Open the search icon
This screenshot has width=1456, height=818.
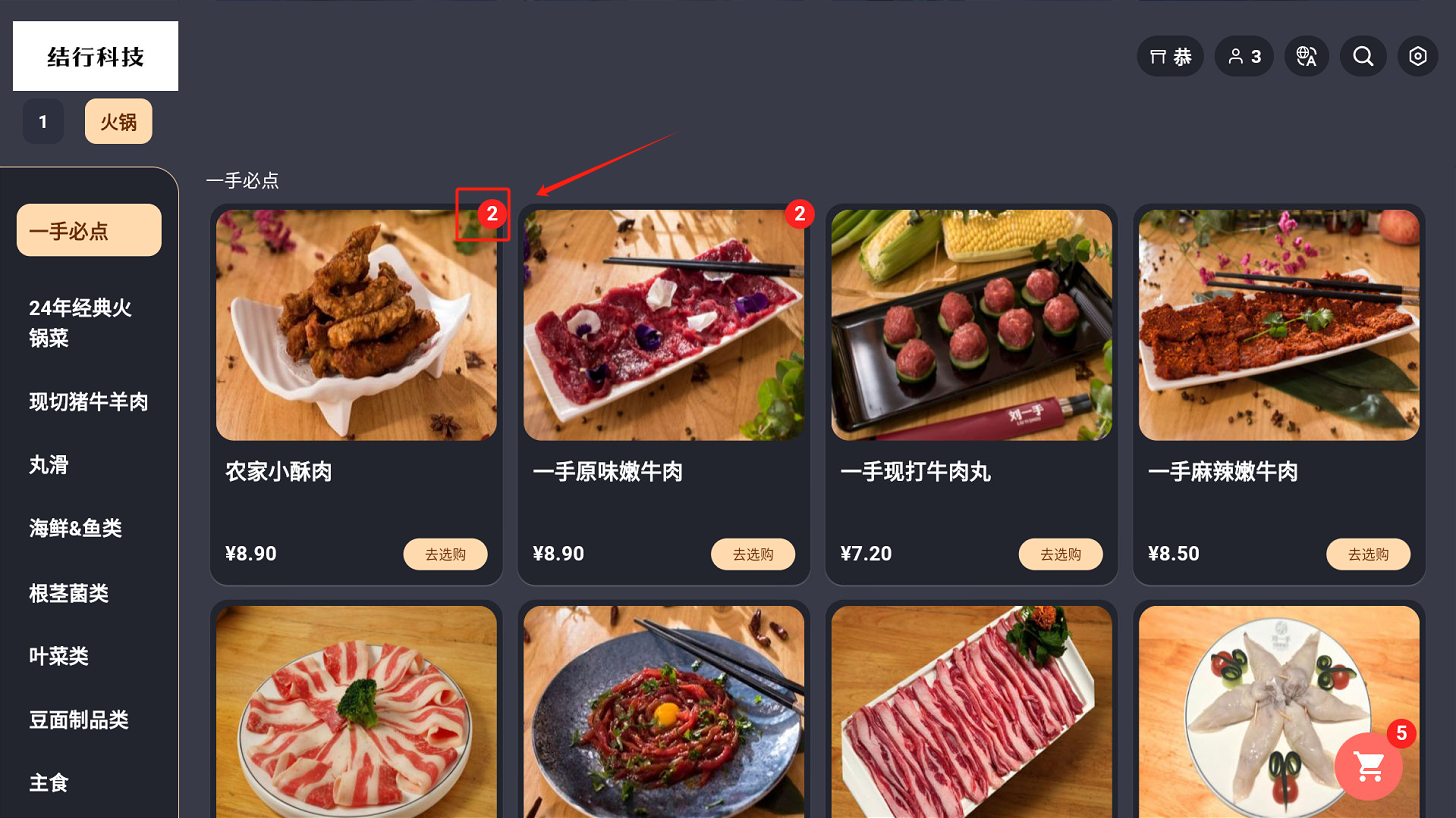(1363, 56)
